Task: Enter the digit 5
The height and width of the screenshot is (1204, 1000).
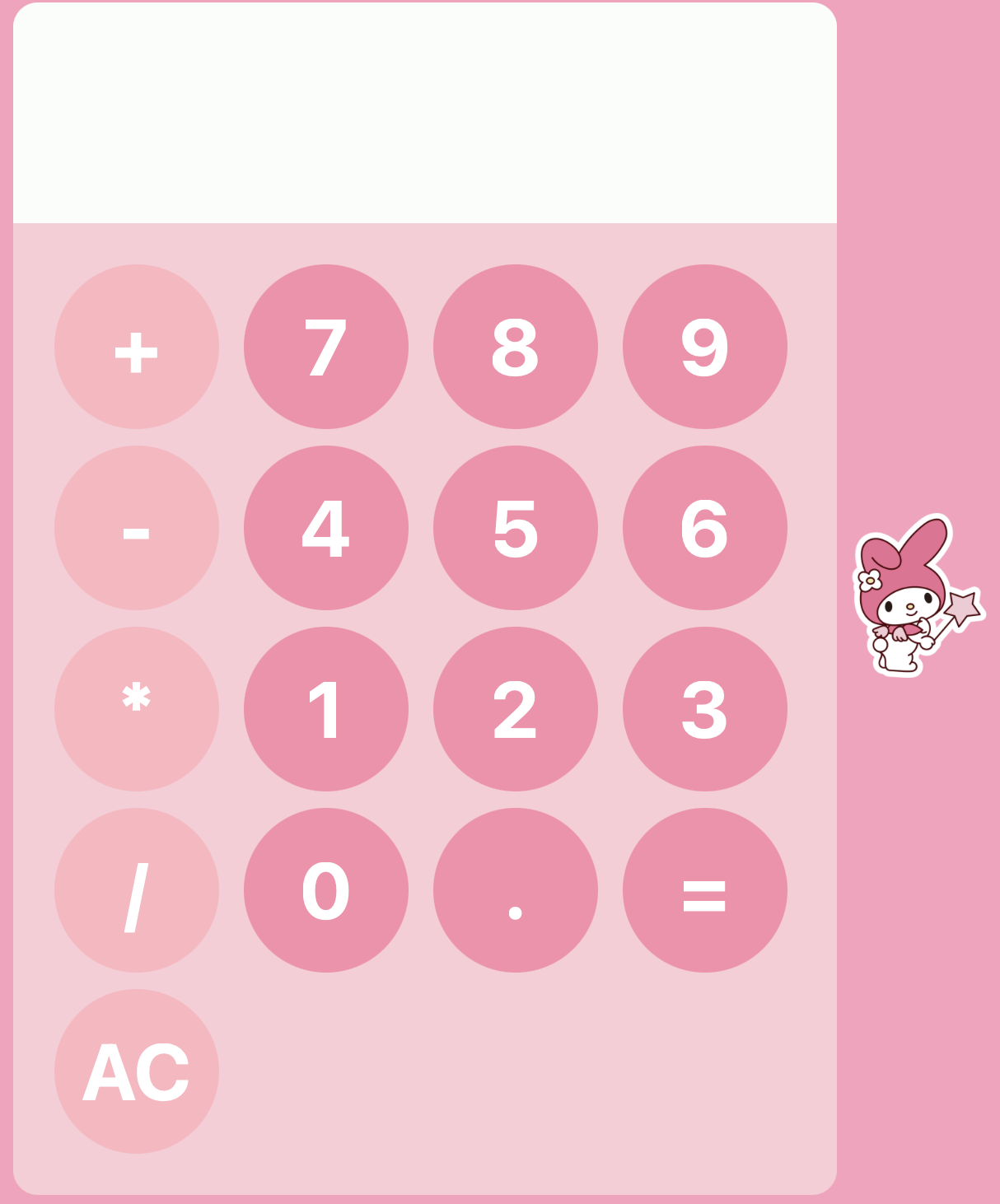Action: tap(516, 528)
